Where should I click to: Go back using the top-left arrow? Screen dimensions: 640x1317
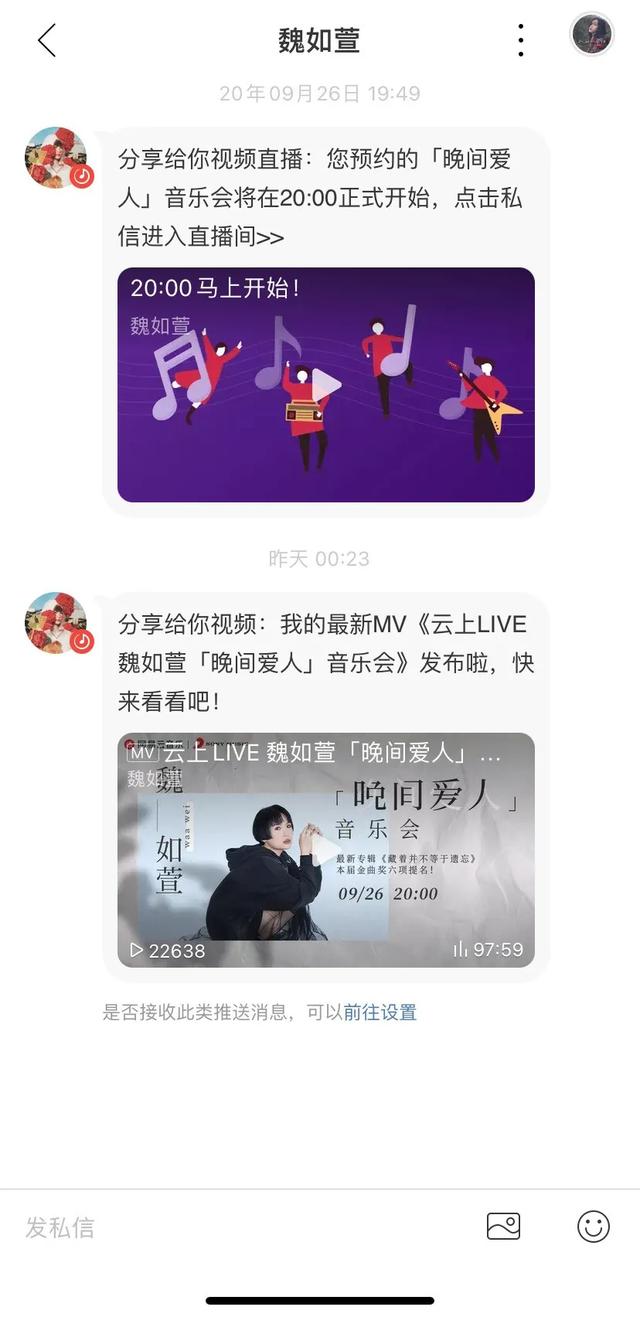pyautogui.click(x=46, y=40)
